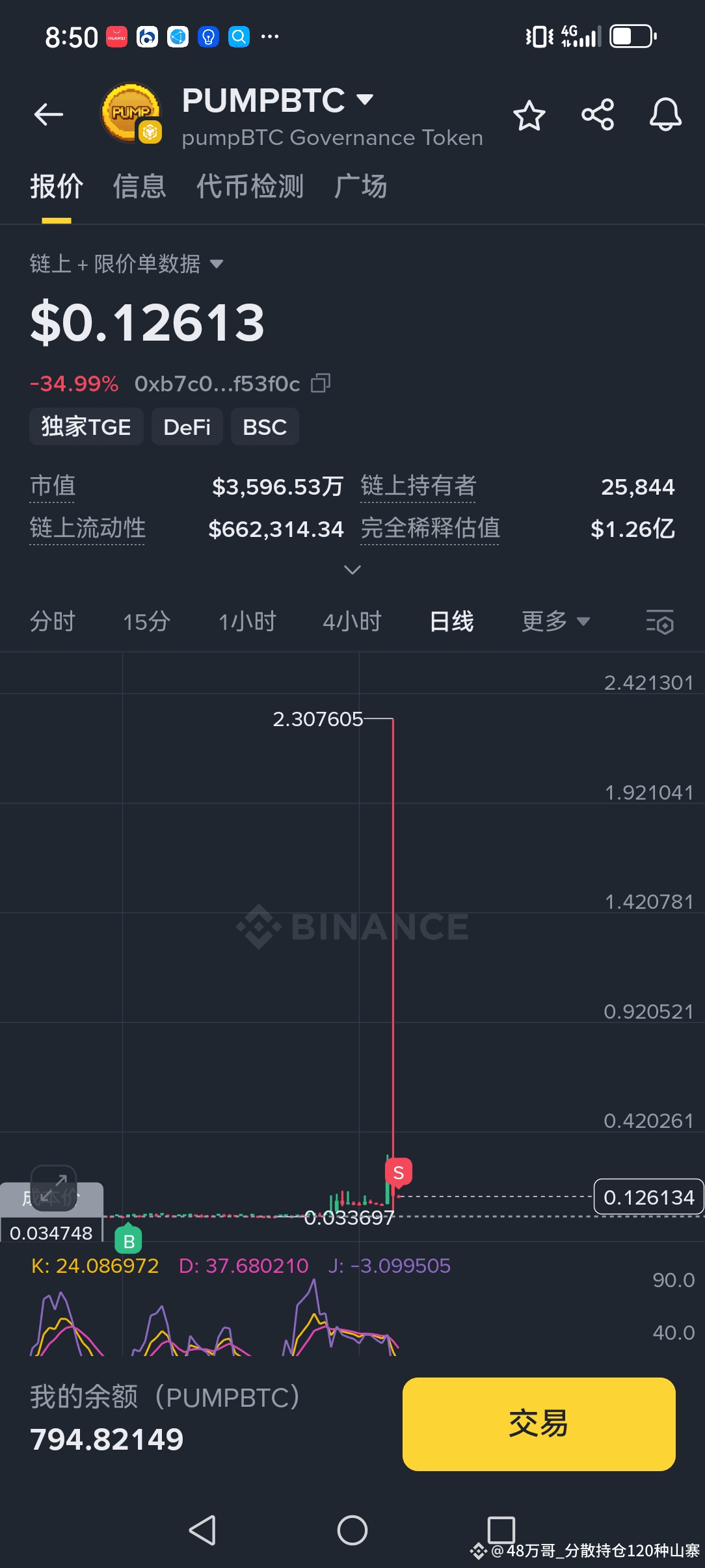Viewport: 705px width, 1568px height.
Task: Open the 更多 intervals dropdown
Action: (556, 621)
